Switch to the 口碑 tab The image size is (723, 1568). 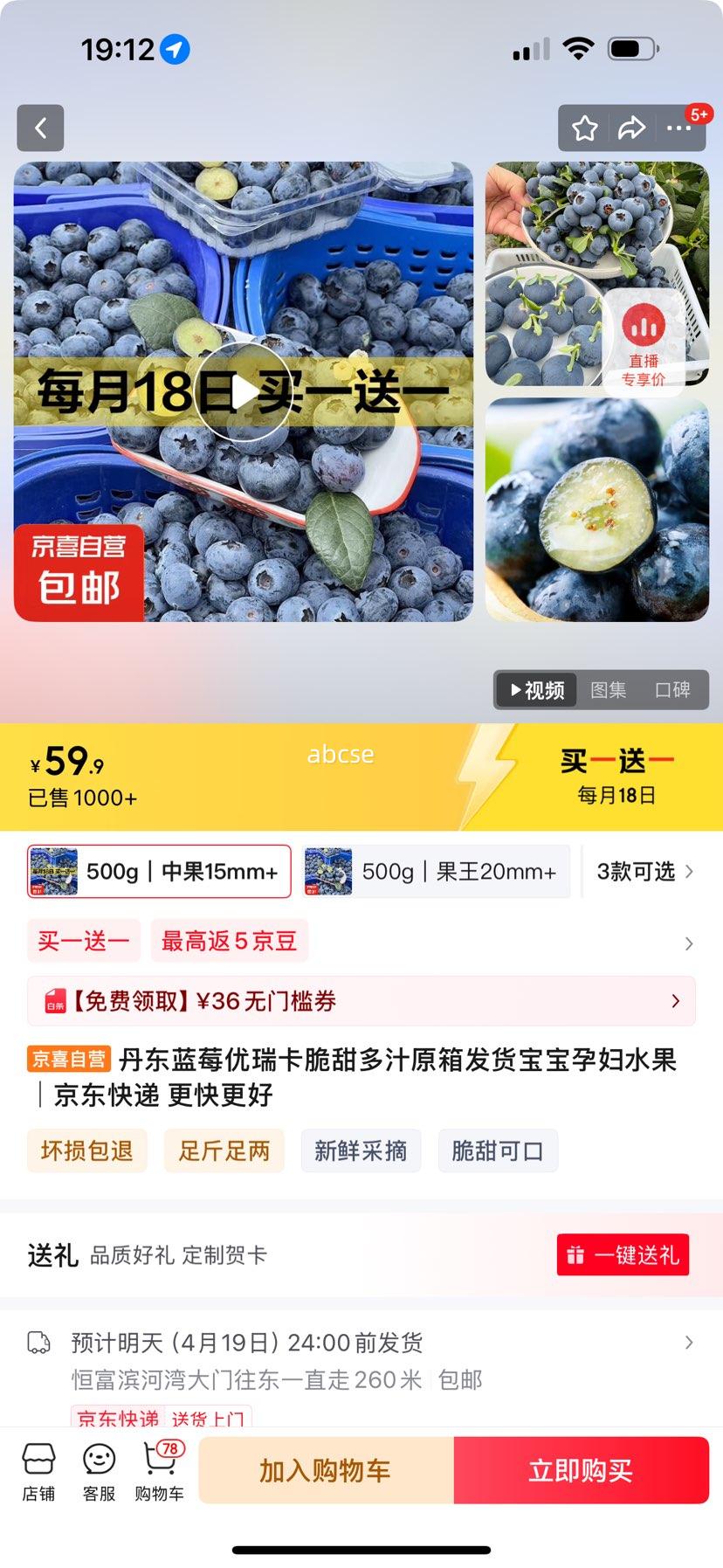(x=672, y=690)
